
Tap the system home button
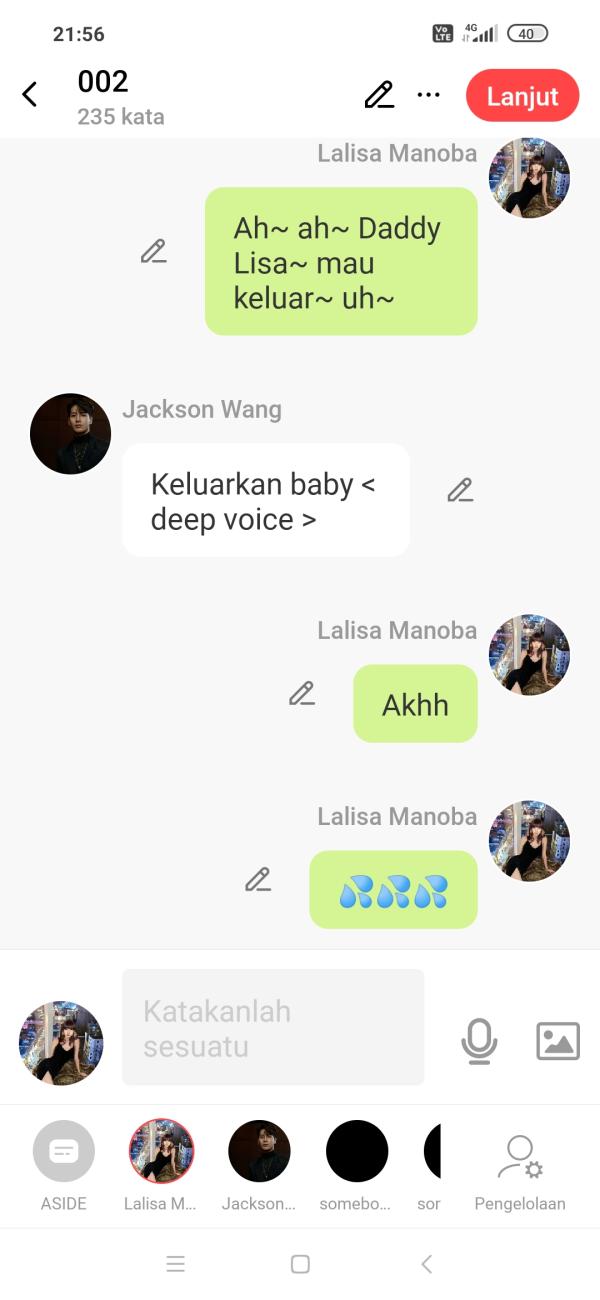(300, 1264)
